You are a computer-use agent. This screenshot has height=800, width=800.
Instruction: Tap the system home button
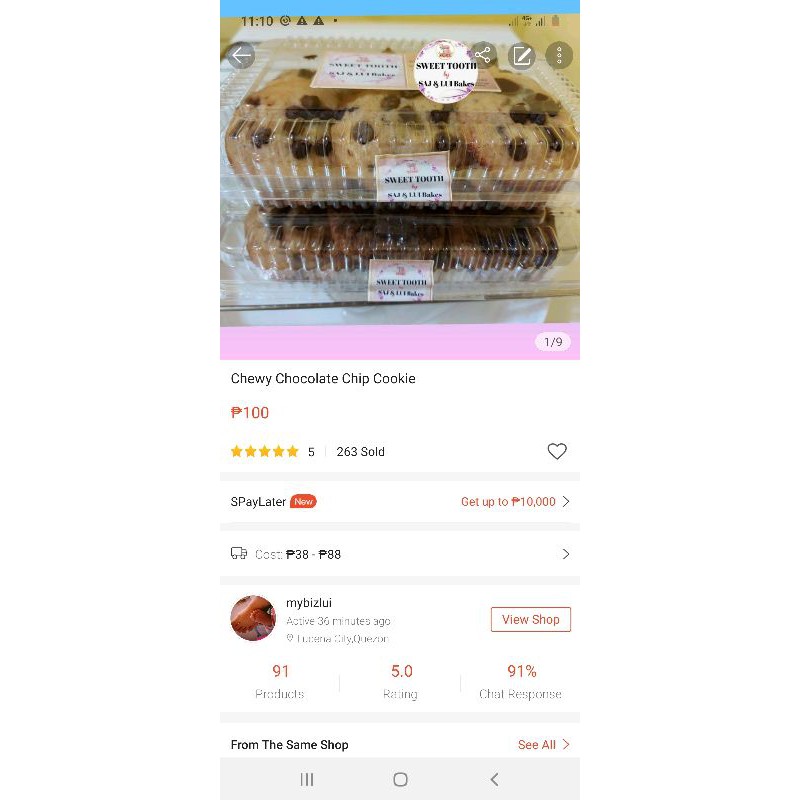point(400,780)
